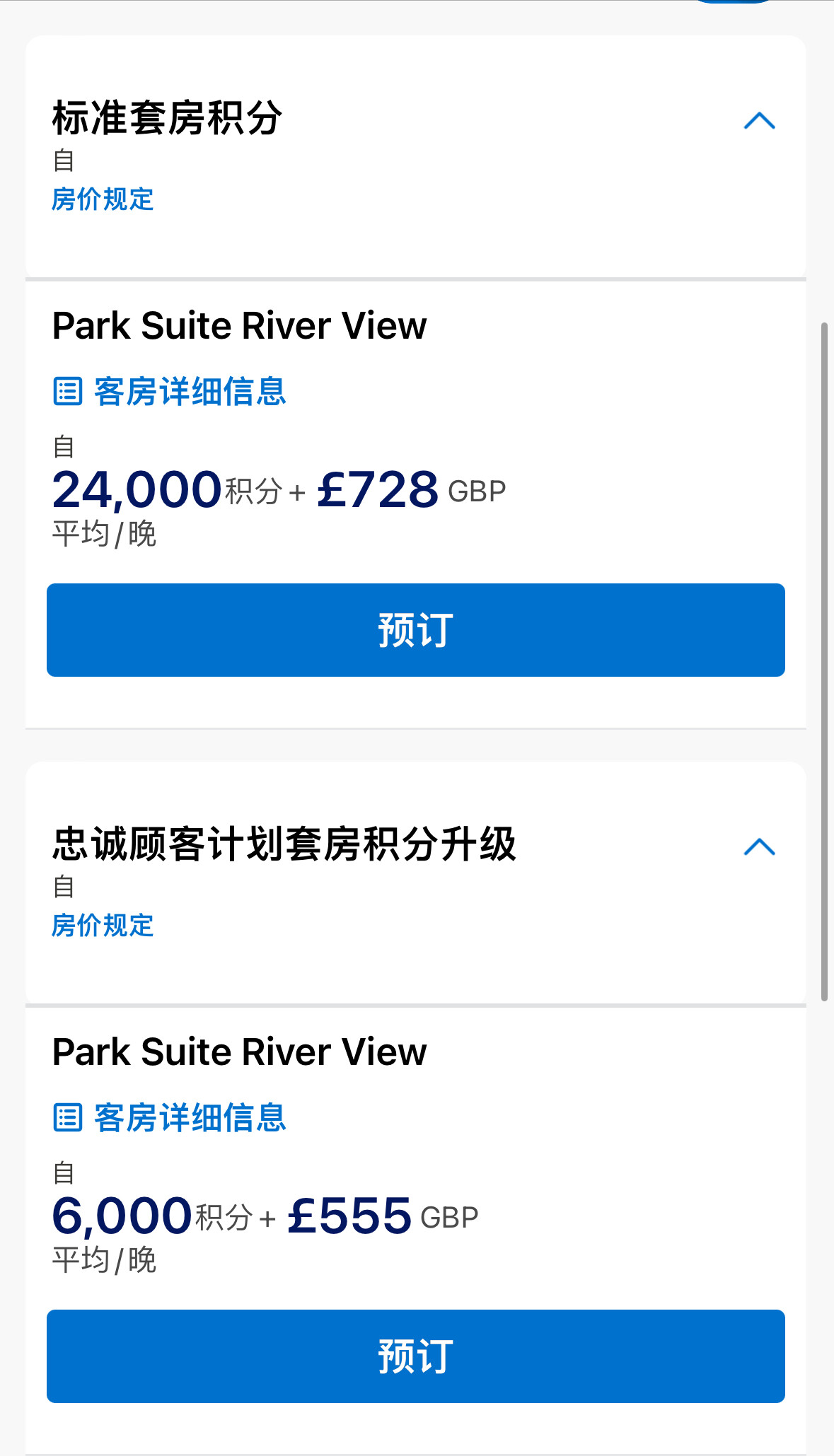The width and height of the screenshot is (834, 1456).
Task: Tap 预订 for the 24,000 points + £728 rate
Action: (416, 630)
